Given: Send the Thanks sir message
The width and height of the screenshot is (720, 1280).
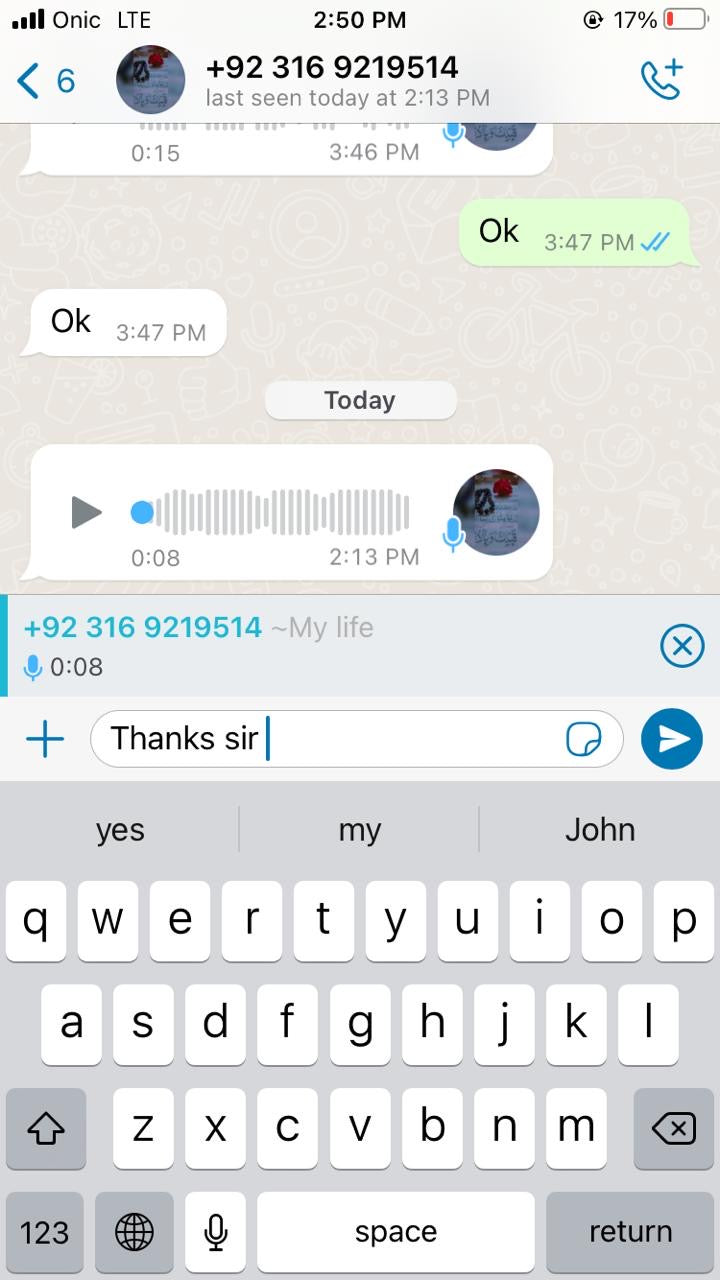Looking at the screenshot, I should pos(672,739).
